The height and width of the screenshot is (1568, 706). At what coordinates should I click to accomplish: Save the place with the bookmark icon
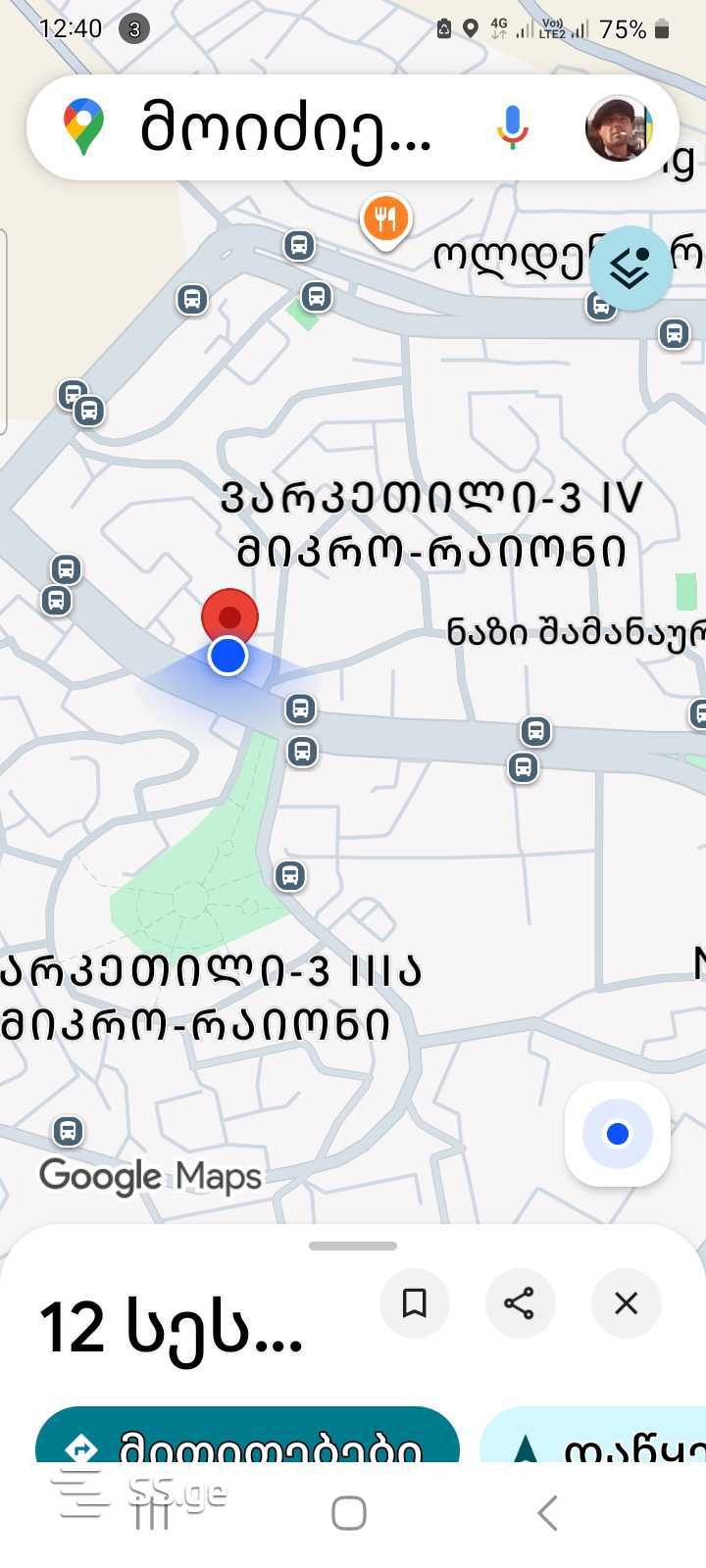(415, 1302)
